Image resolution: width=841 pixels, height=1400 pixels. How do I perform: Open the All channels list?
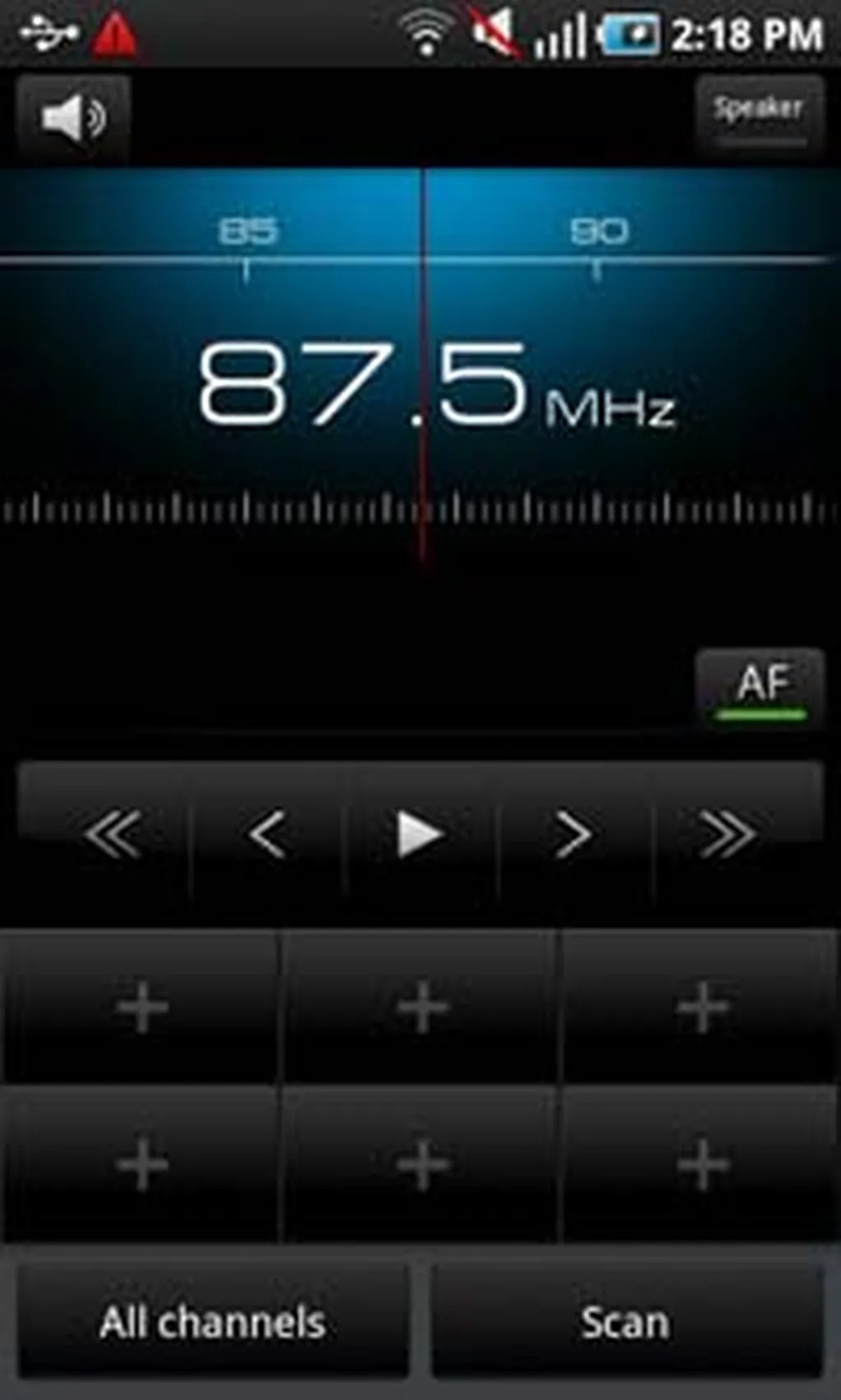pos(213,1323)
